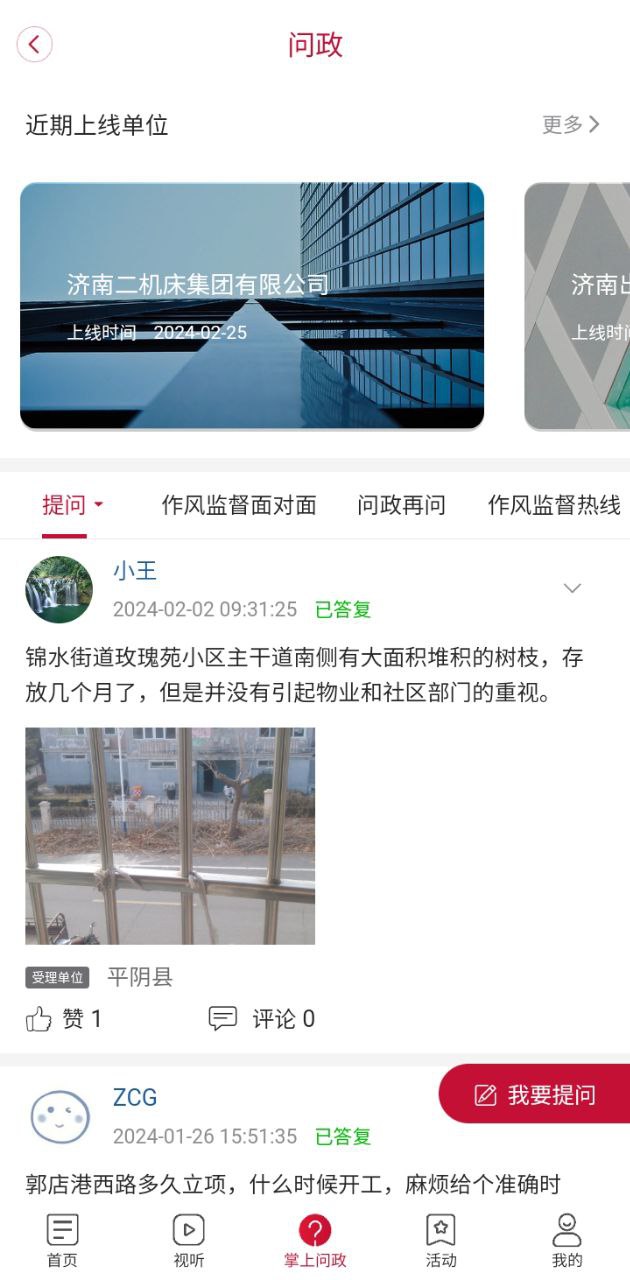Tap the 我要提问 button
Image resolution: width=630 pixels, height=1280 pixels.
tap(535, 1094)
